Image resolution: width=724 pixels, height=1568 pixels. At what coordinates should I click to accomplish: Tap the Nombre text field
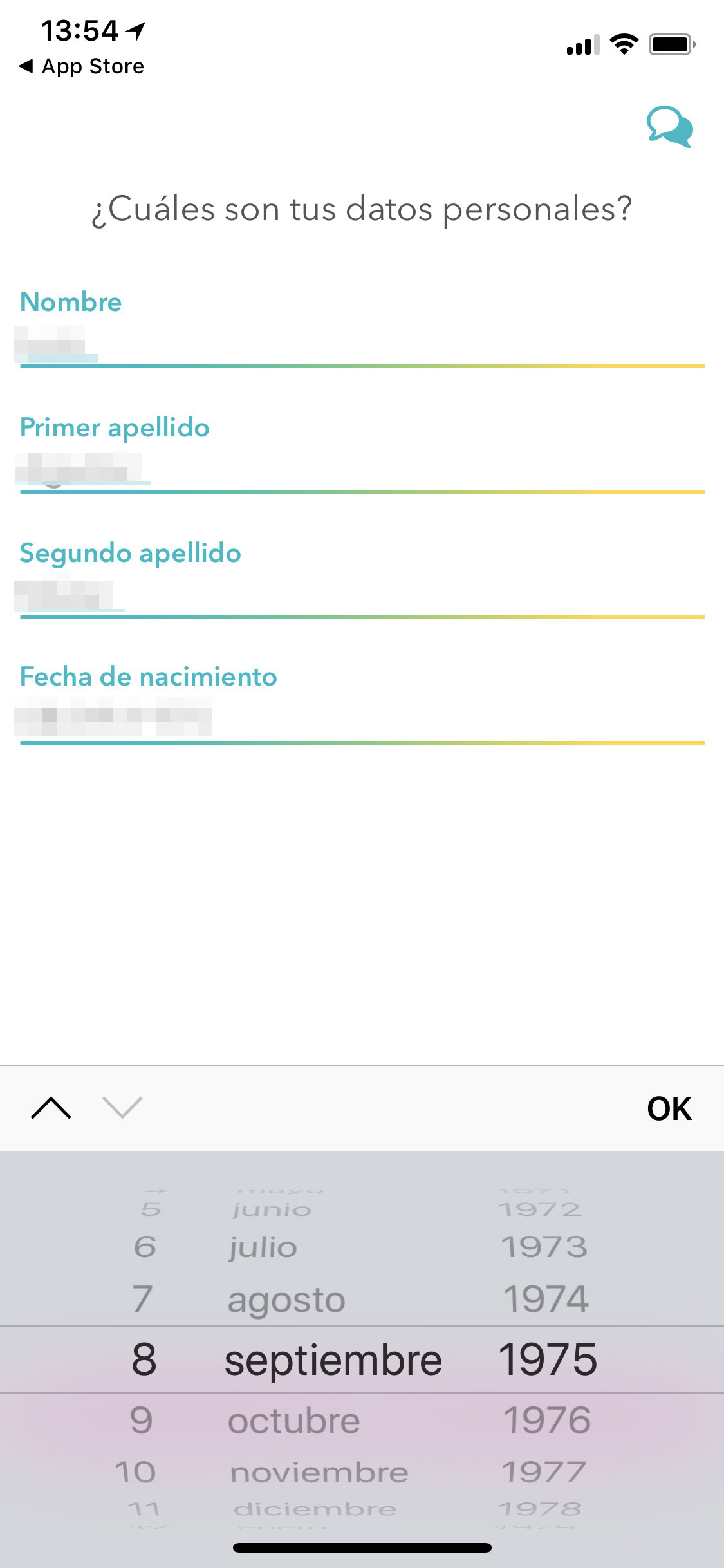(x=362, y=342)
